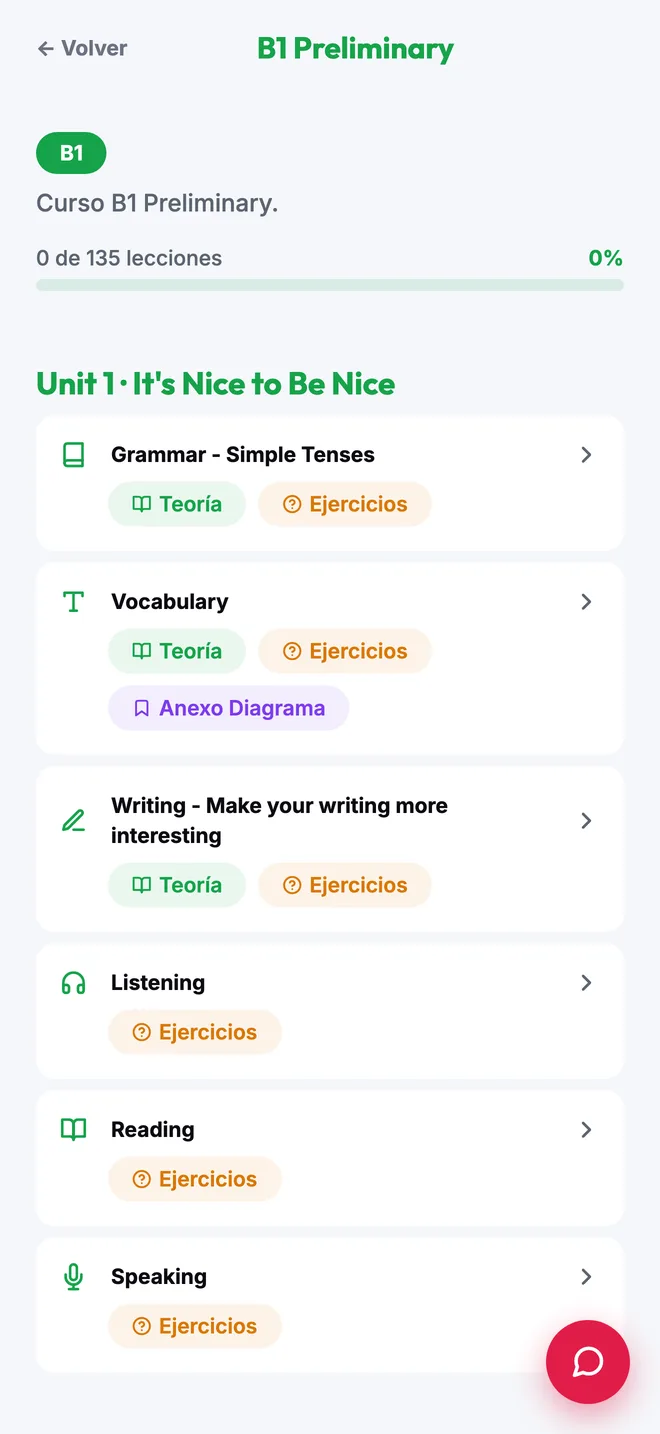Start the Speaking Ejercicios

pos(195,1326)
